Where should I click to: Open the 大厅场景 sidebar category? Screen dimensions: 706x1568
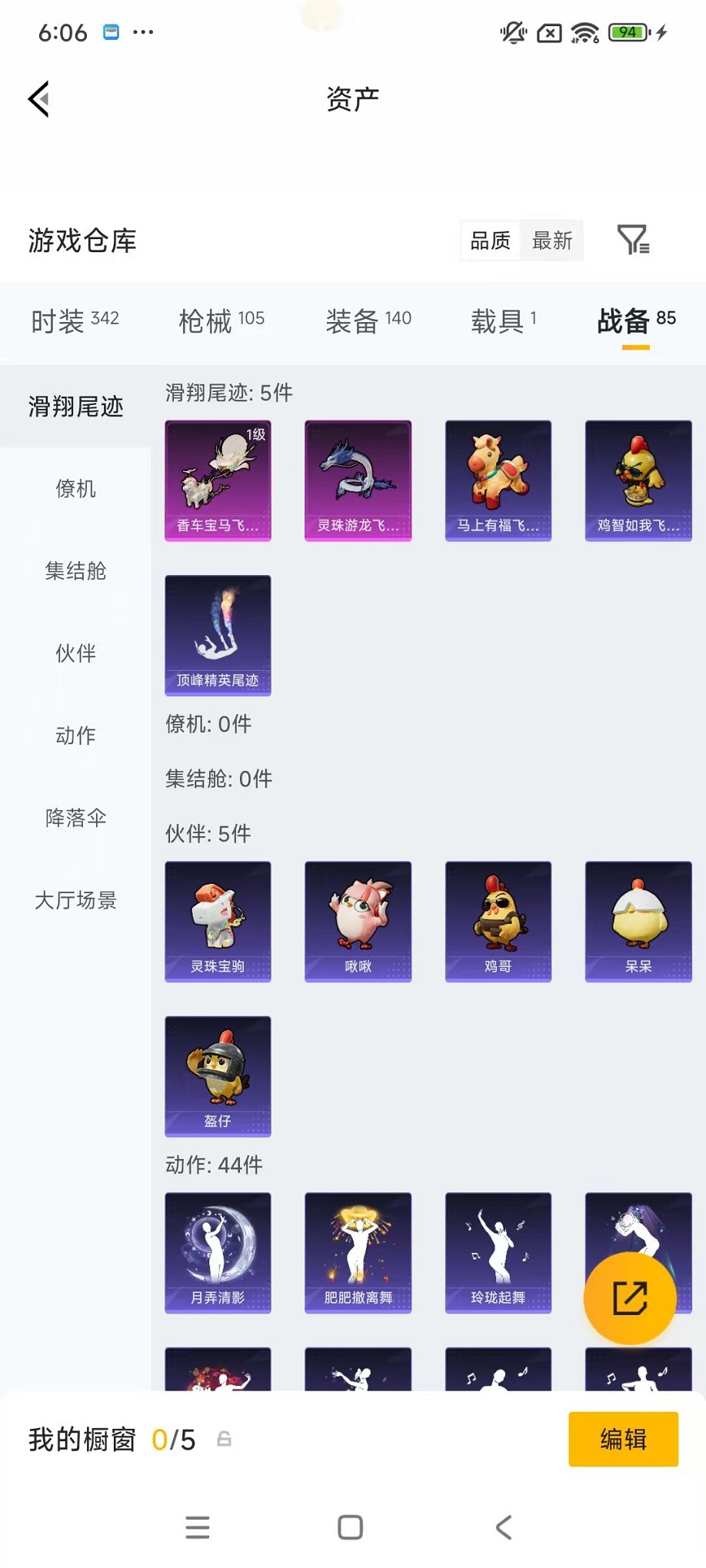click(74, 900)
